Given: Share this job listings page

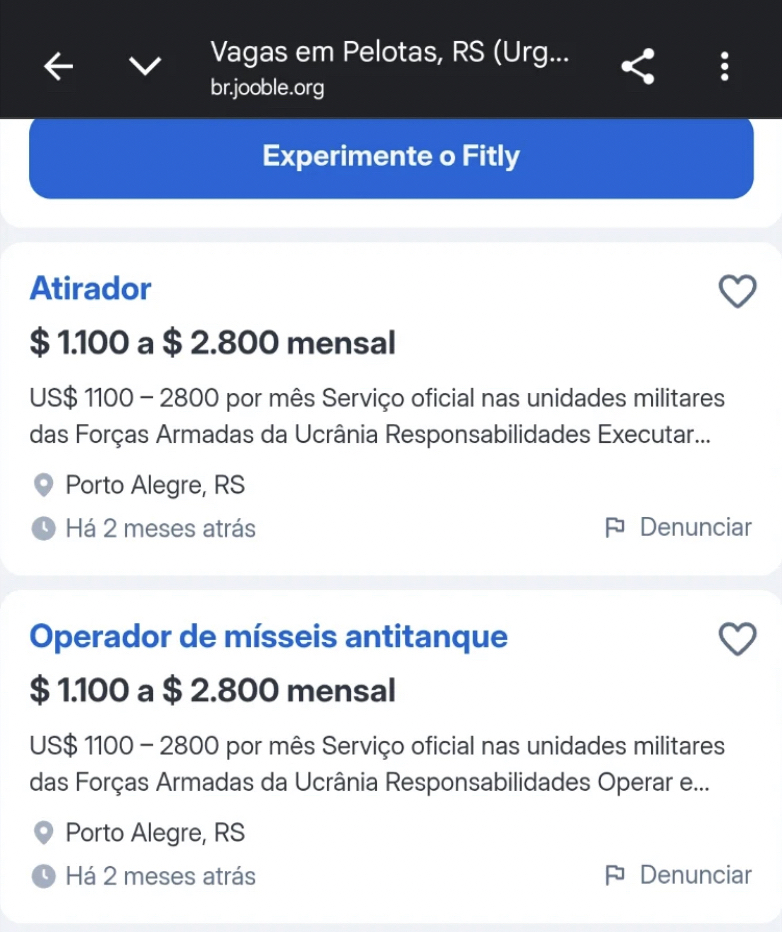Looking at the screenshot, I should (x=637, y=67).
